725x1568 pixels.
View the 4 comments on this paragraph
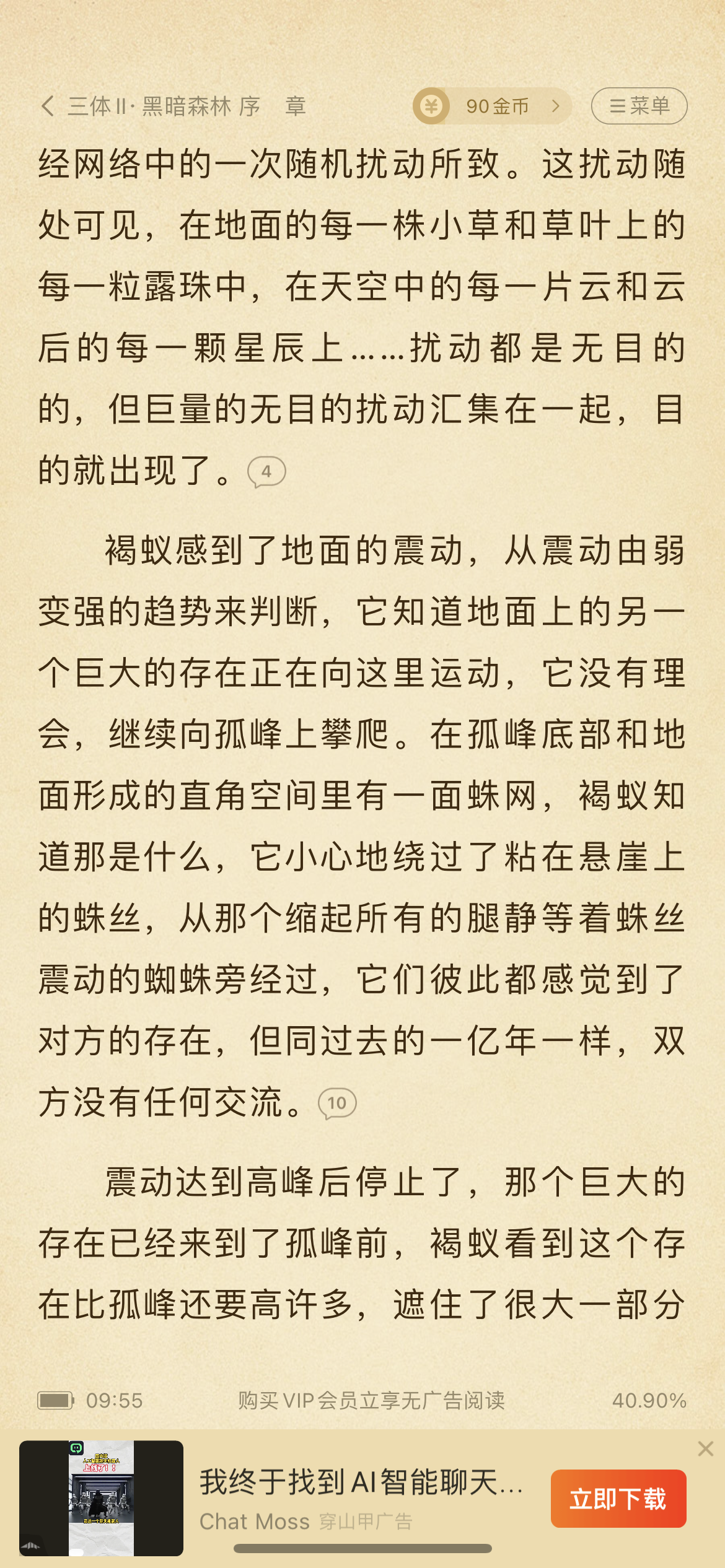point(266,472)
